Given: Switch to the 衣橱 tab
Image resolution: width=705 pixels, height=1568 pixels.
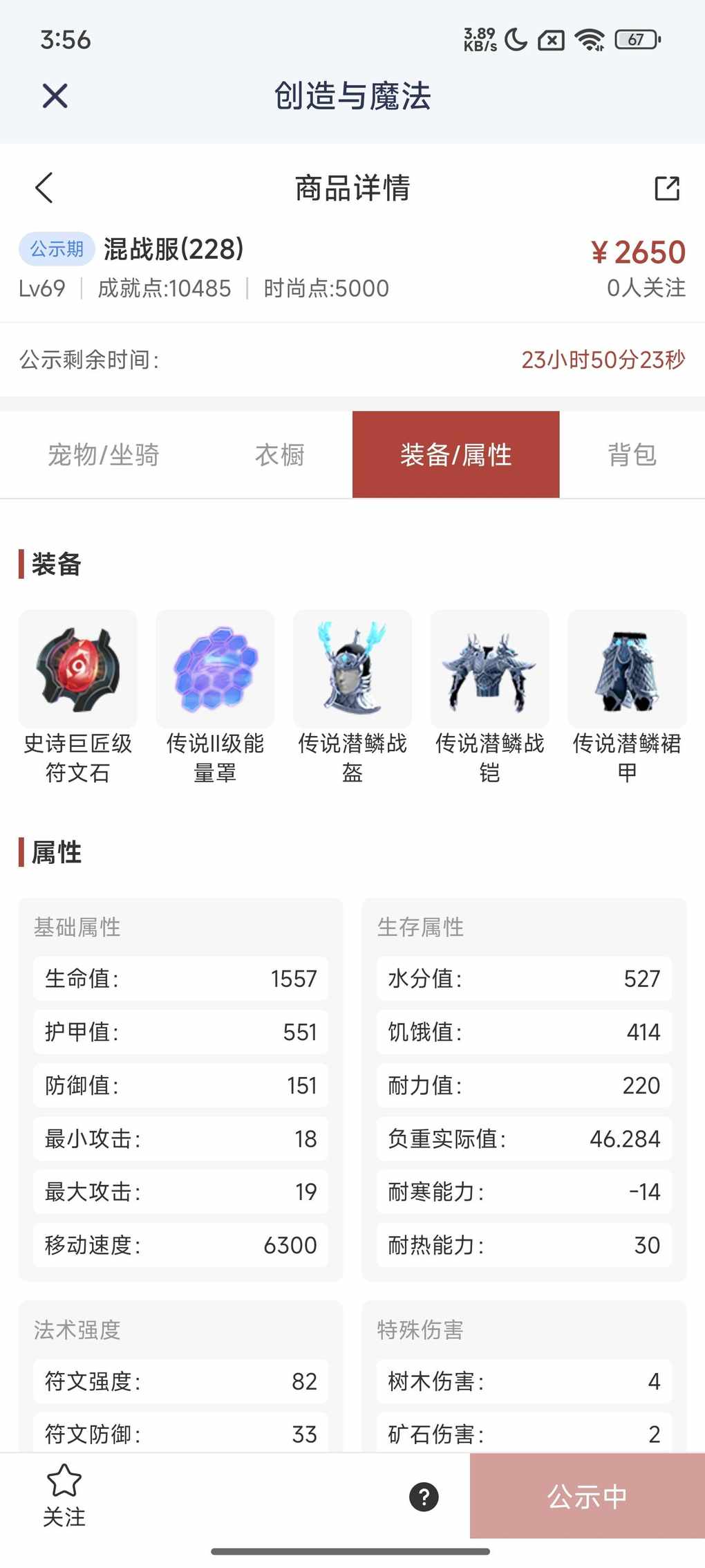Looking at the screenshot, I should click(280, 455).
